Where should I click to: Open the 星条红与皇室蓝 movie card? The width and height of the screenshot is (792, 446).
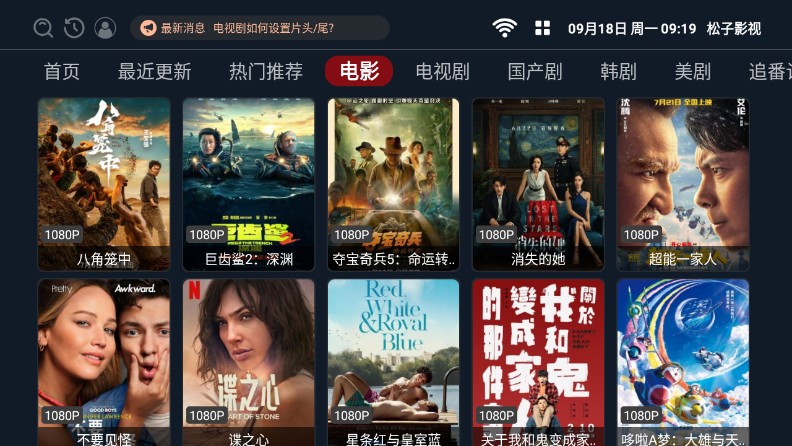(x=394, y=363)
